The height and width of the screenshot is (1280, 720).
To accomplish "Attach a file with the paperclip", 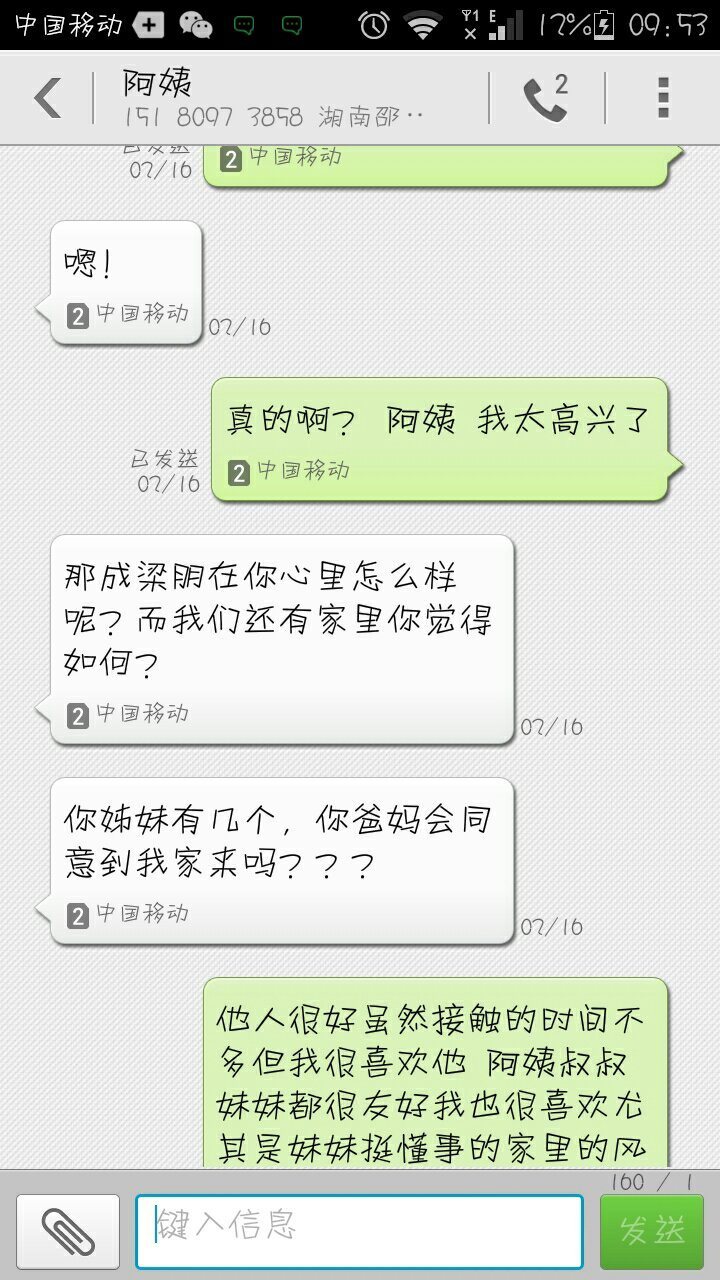I will tap(68, 1231).
